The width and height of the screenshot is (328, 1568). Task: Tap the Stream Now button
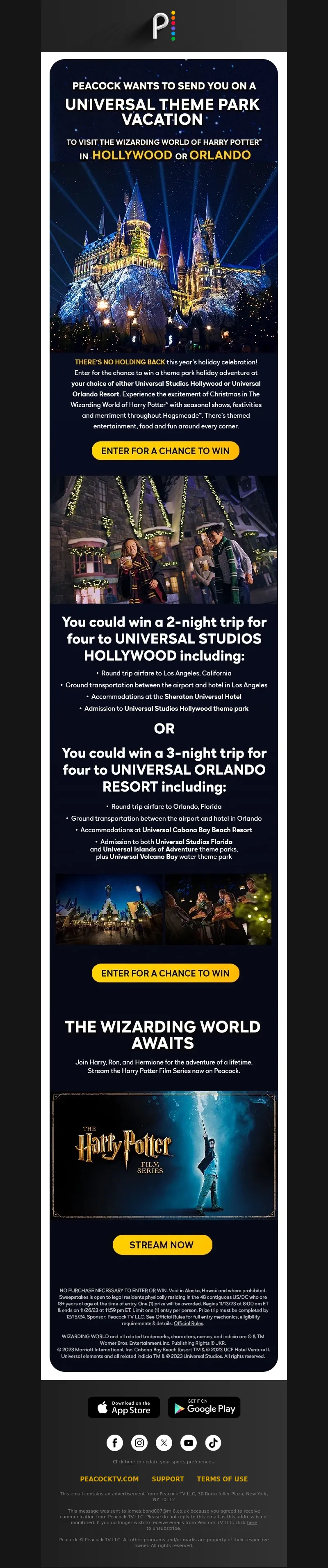coord(162,1245)
